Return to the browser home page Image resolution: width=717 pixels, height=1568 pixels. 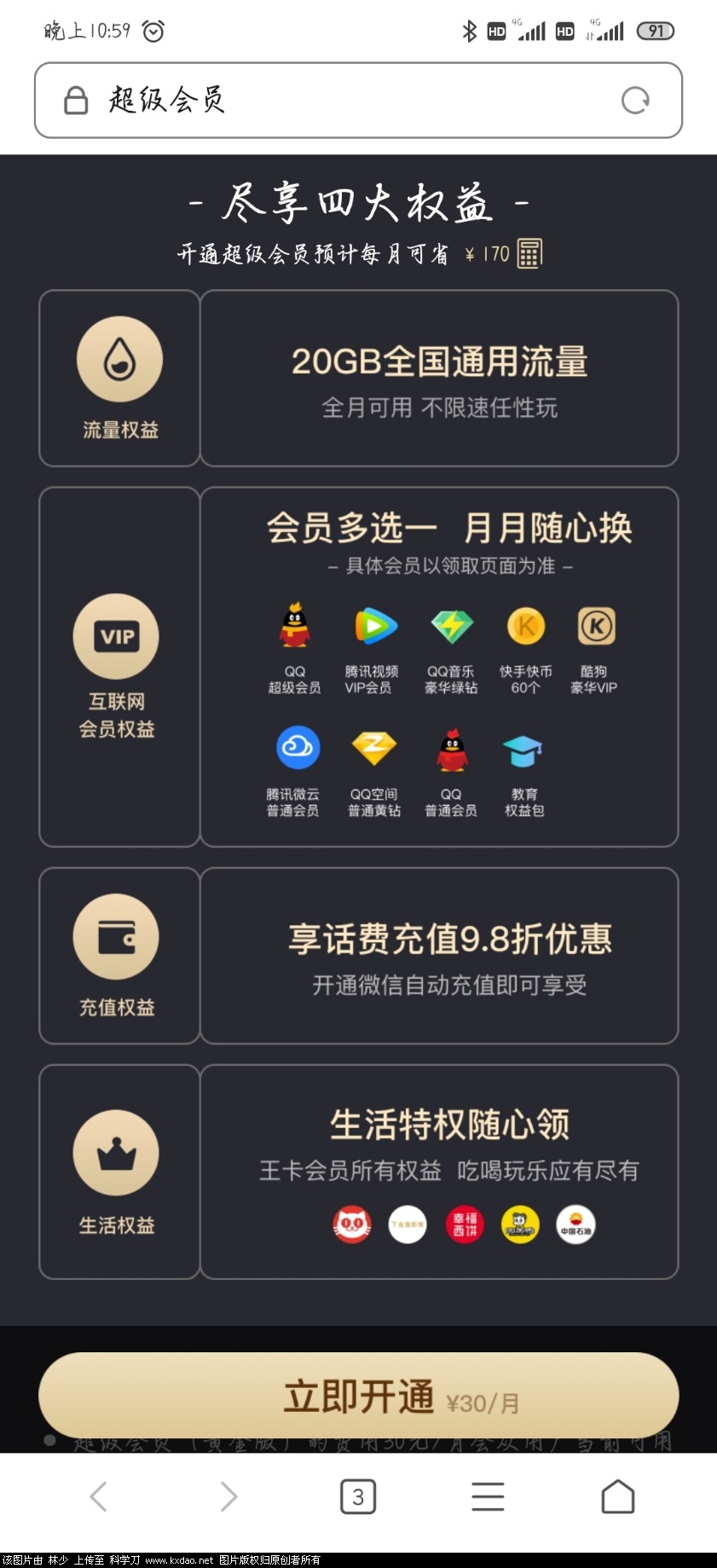click(617, 1496)
